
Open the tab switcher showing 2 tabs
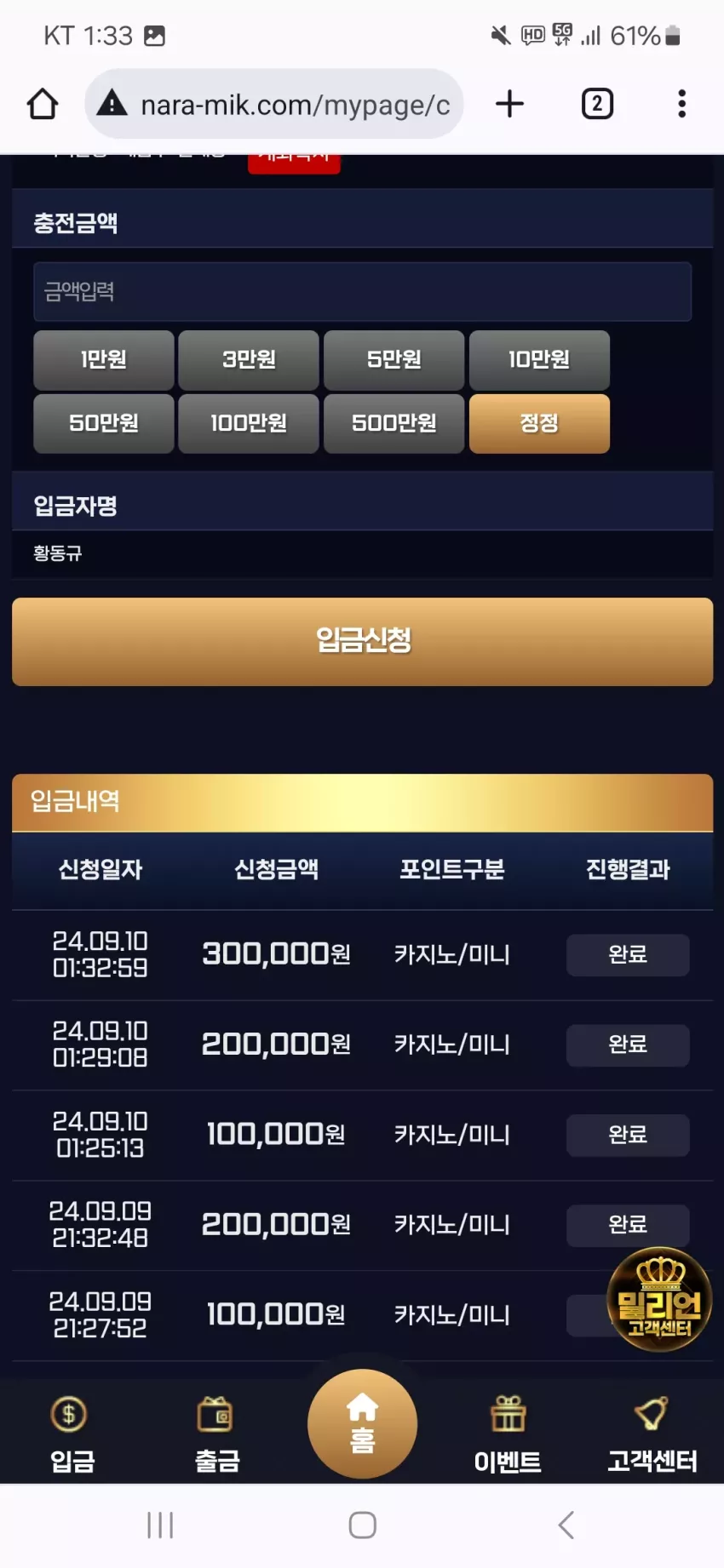pyautogui.click(x=597, y=104)
